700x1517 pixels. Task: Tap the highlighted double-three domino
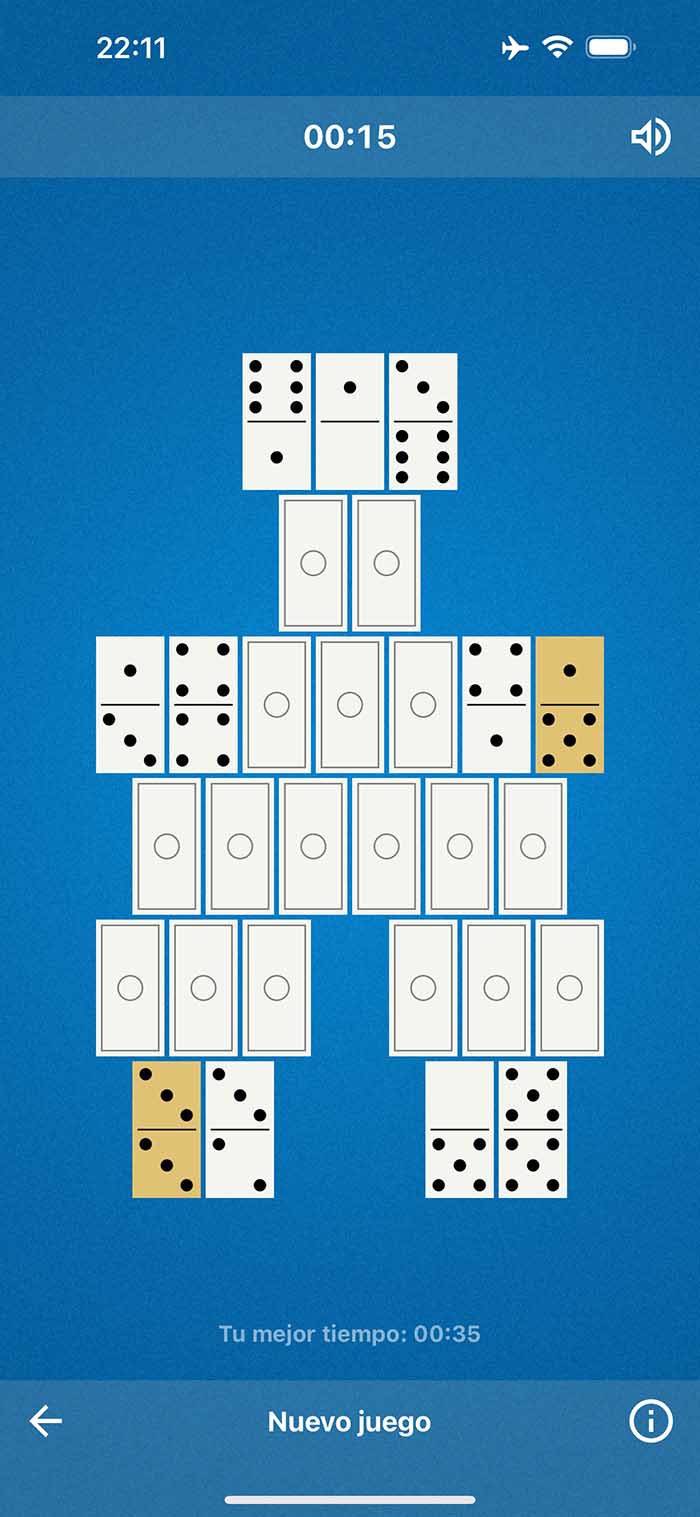166,1129
